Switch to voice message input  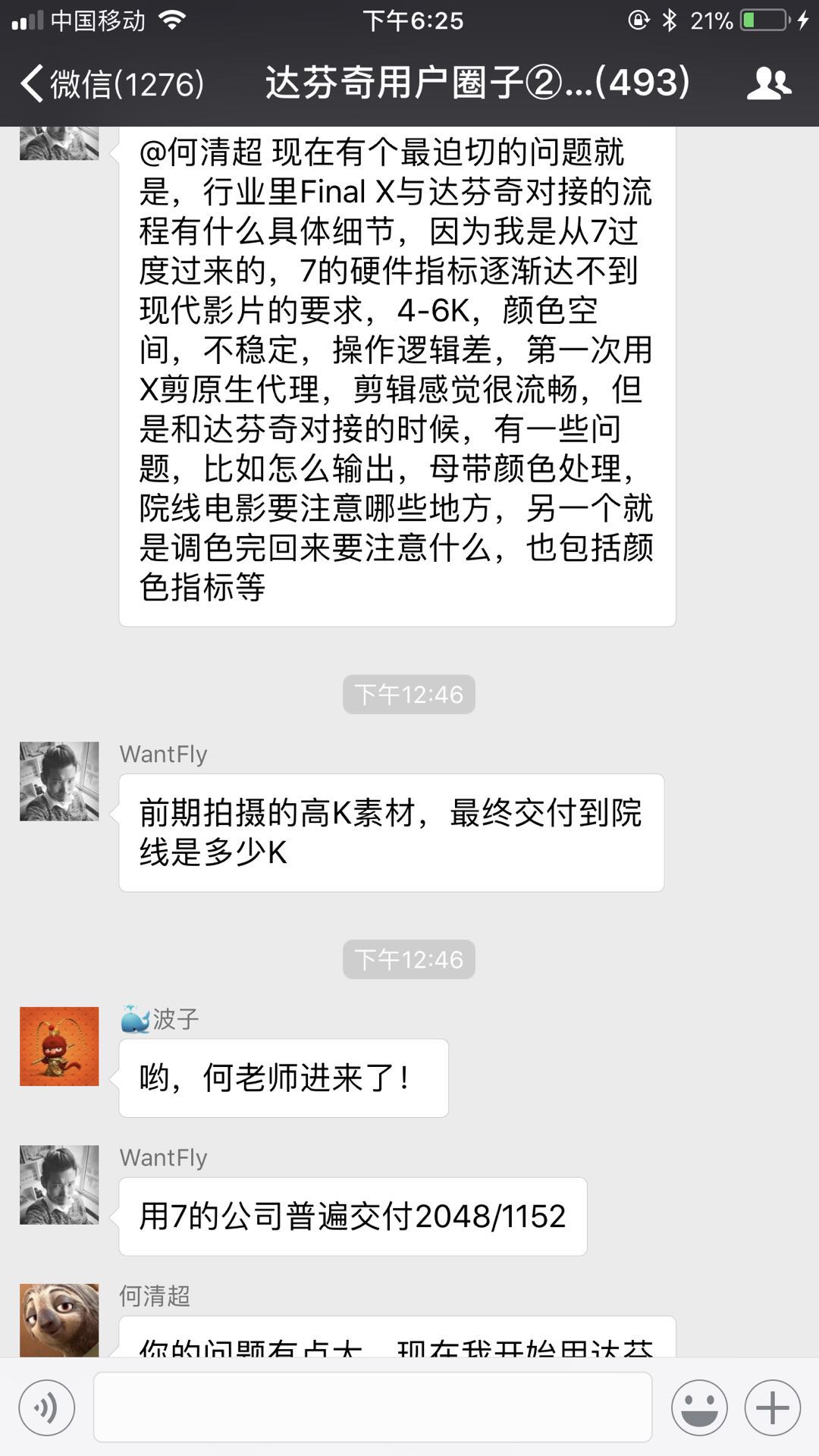(47, 1408)
